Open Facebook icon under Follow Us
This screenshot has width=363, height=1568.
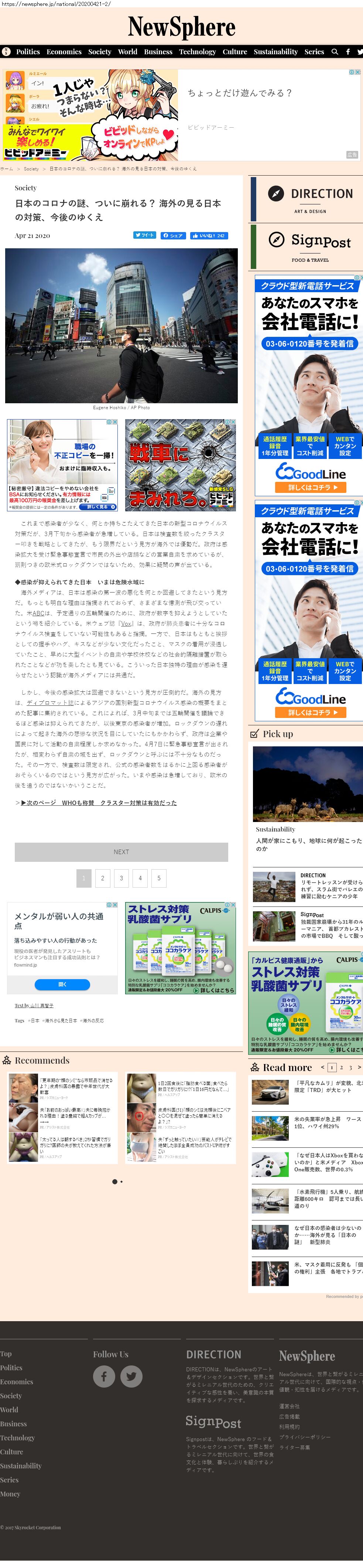tap(104, 1376)
